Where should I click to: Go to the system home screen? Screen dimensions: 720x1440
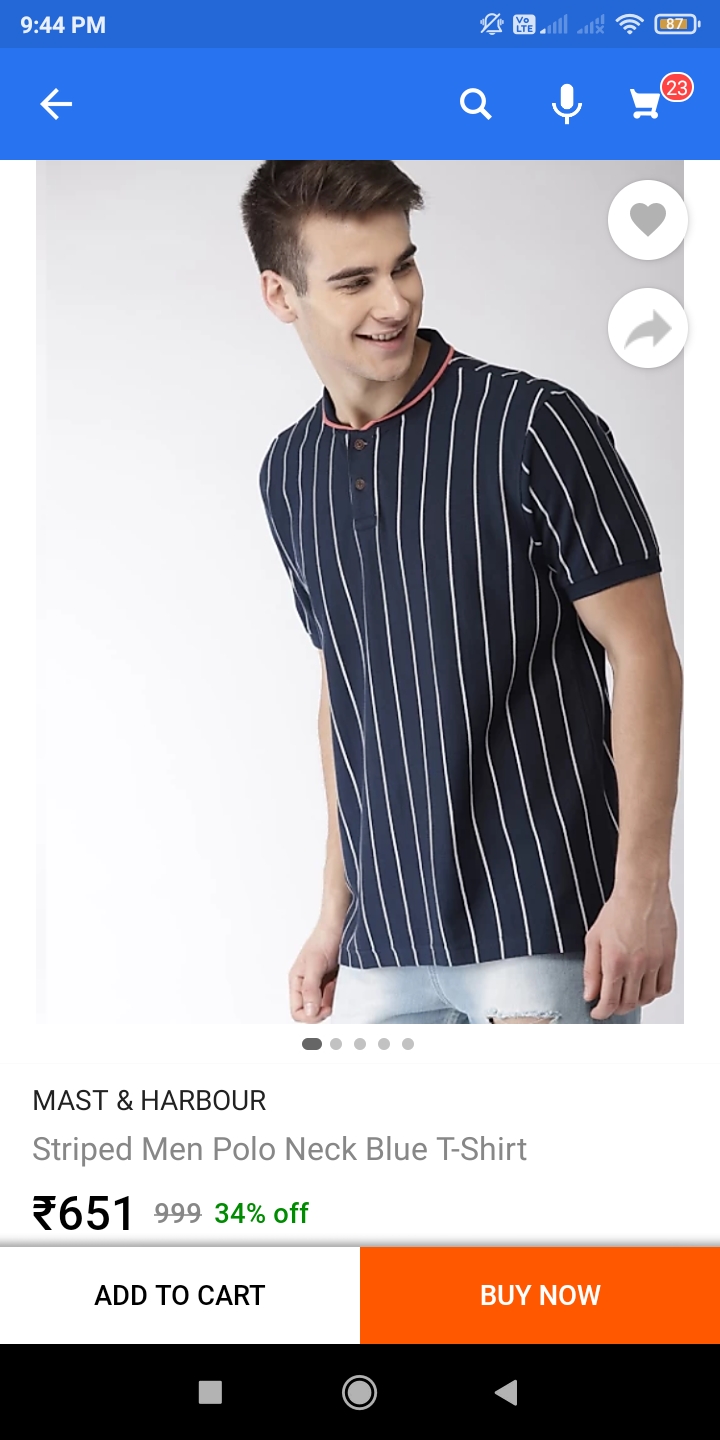click(x=359, y=1392)
